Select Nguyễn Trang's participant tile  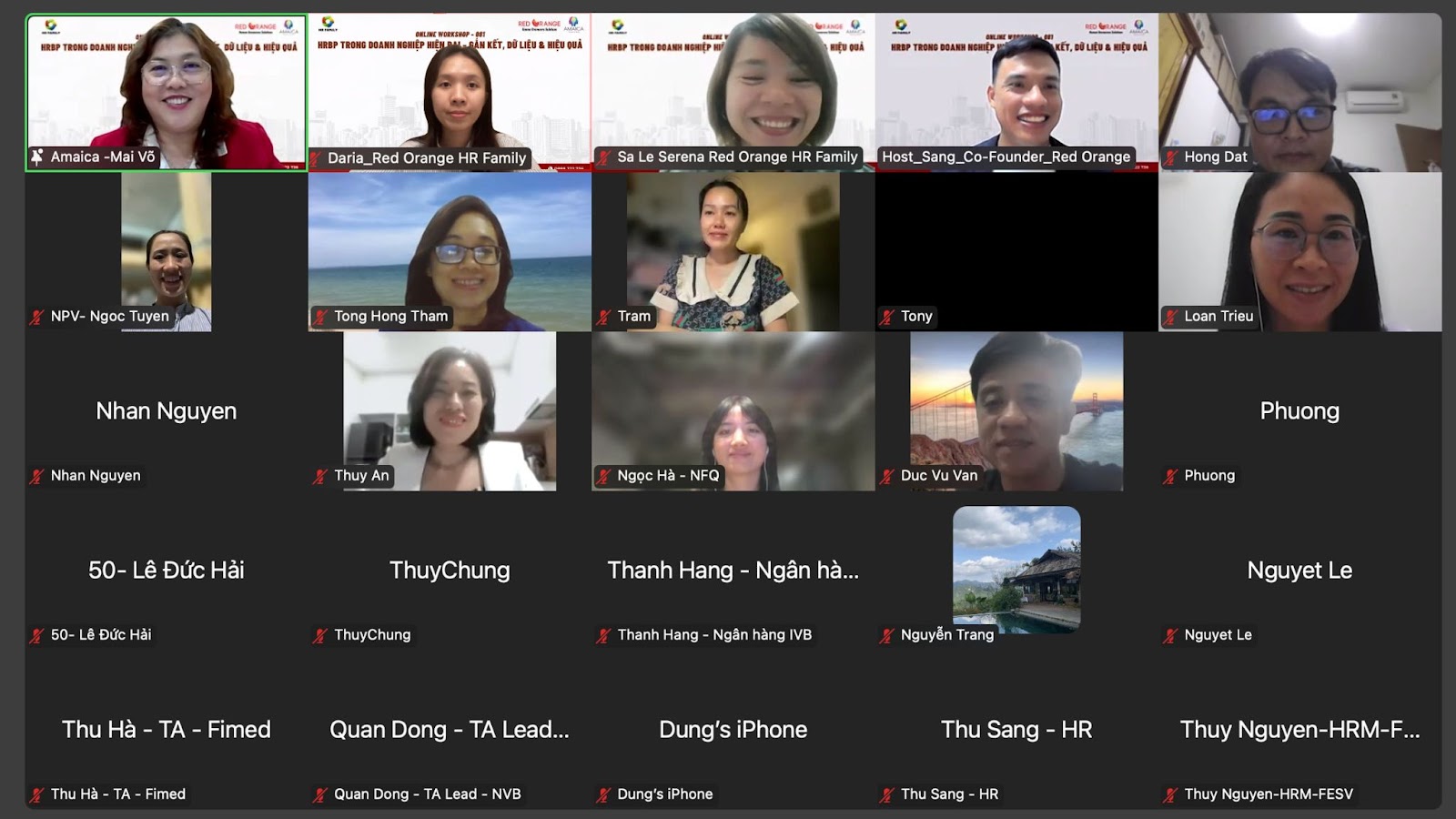(1016, 570)
